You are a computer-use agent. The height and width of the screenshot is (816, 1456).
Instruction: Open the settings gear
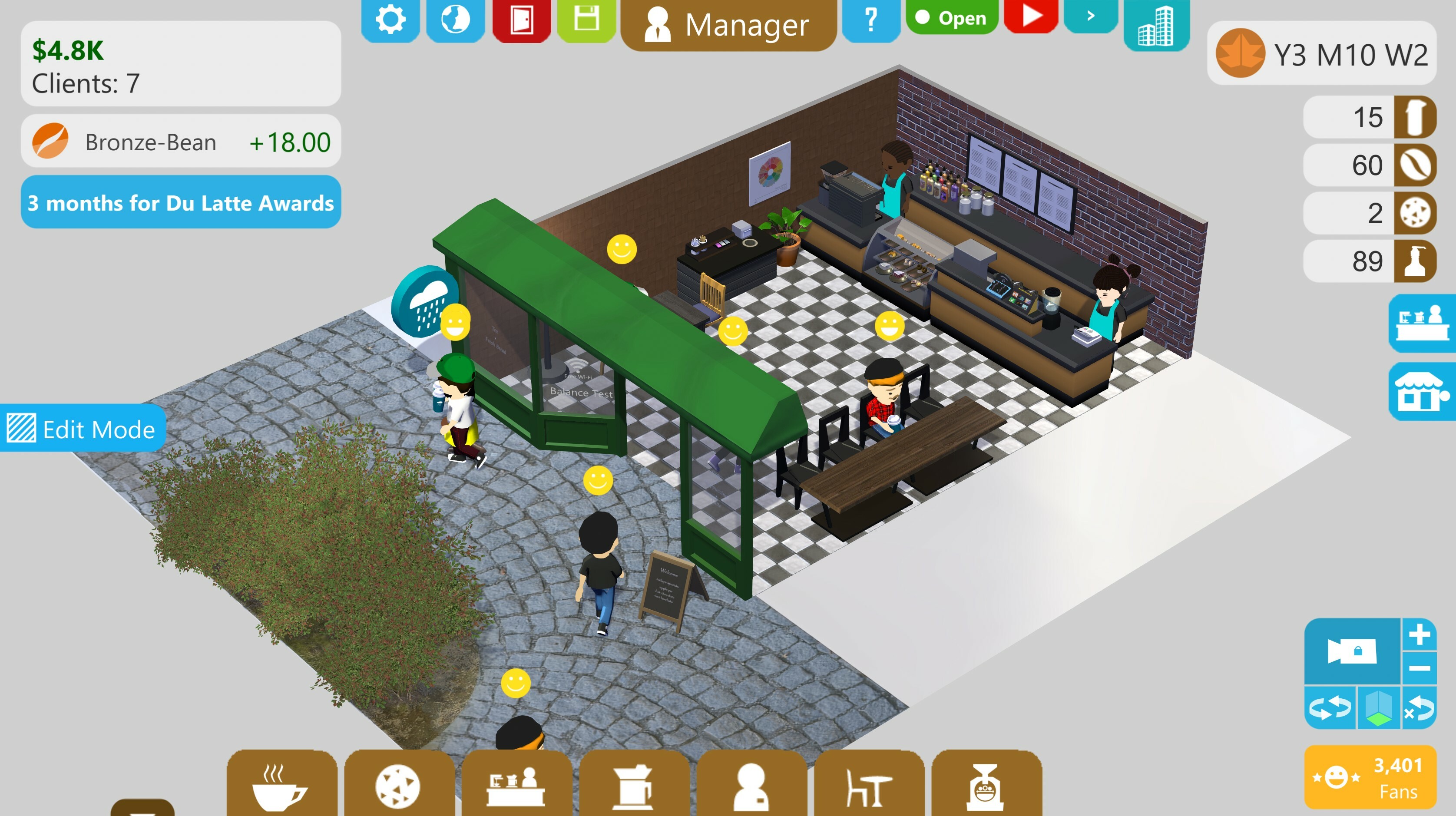(390, 20)
